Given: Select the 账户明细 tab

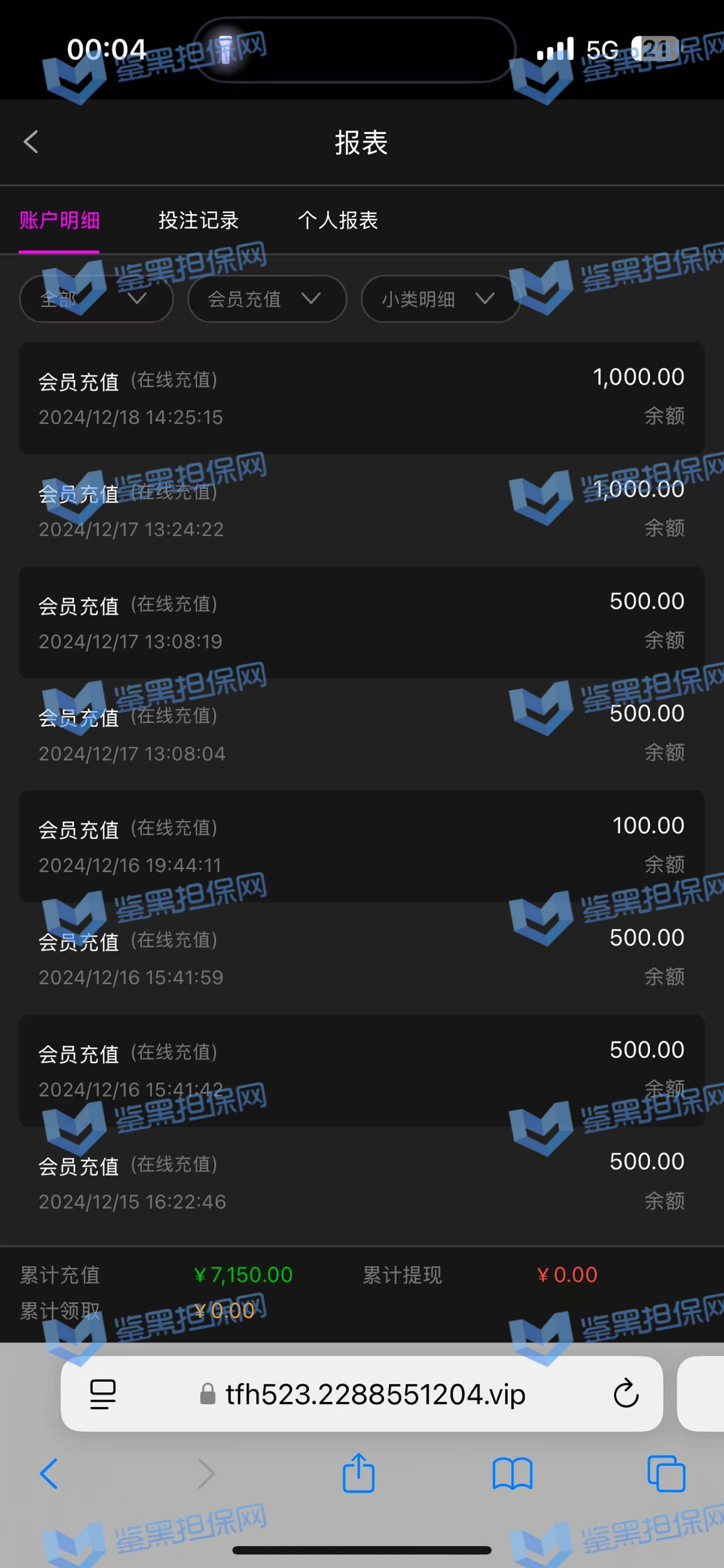Looking at the screenshot, I should pyautogui.click(x=59, y=220).
